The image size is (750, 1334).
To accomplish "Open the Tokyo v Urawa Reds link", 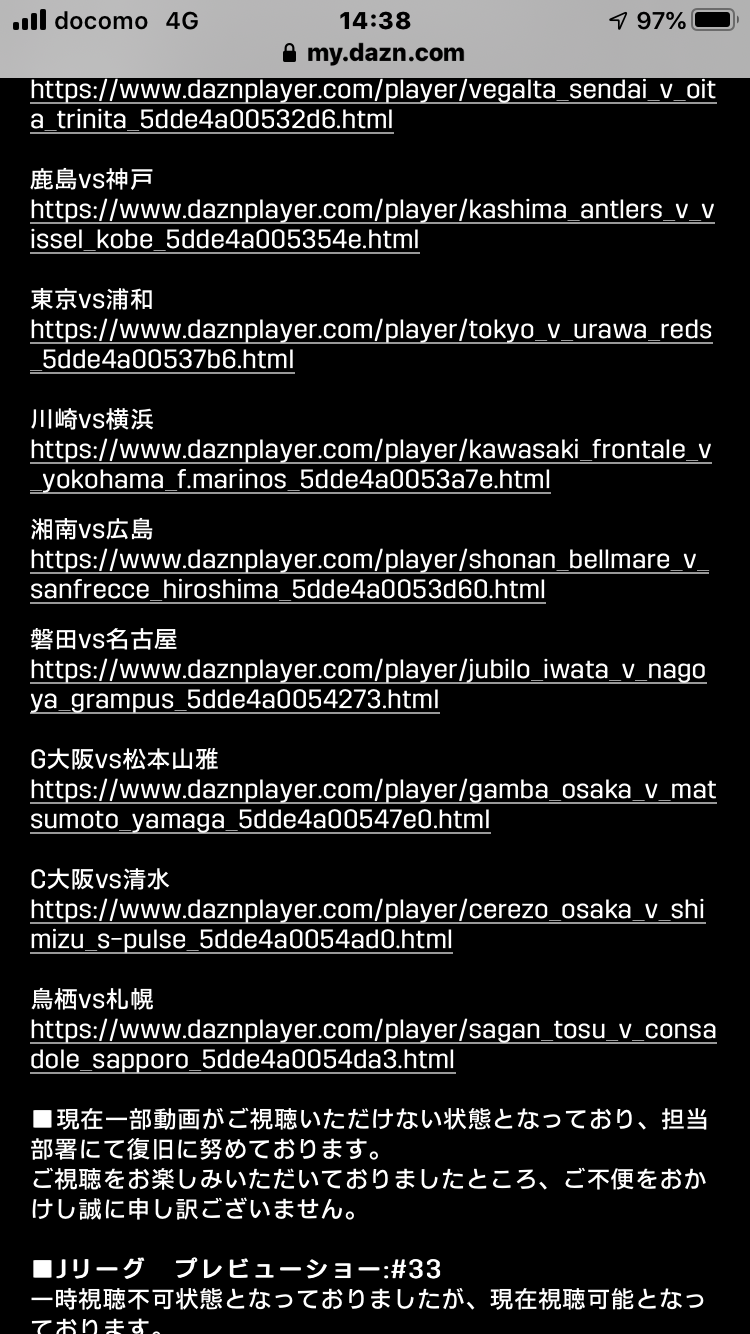I will tap(371, 345).
